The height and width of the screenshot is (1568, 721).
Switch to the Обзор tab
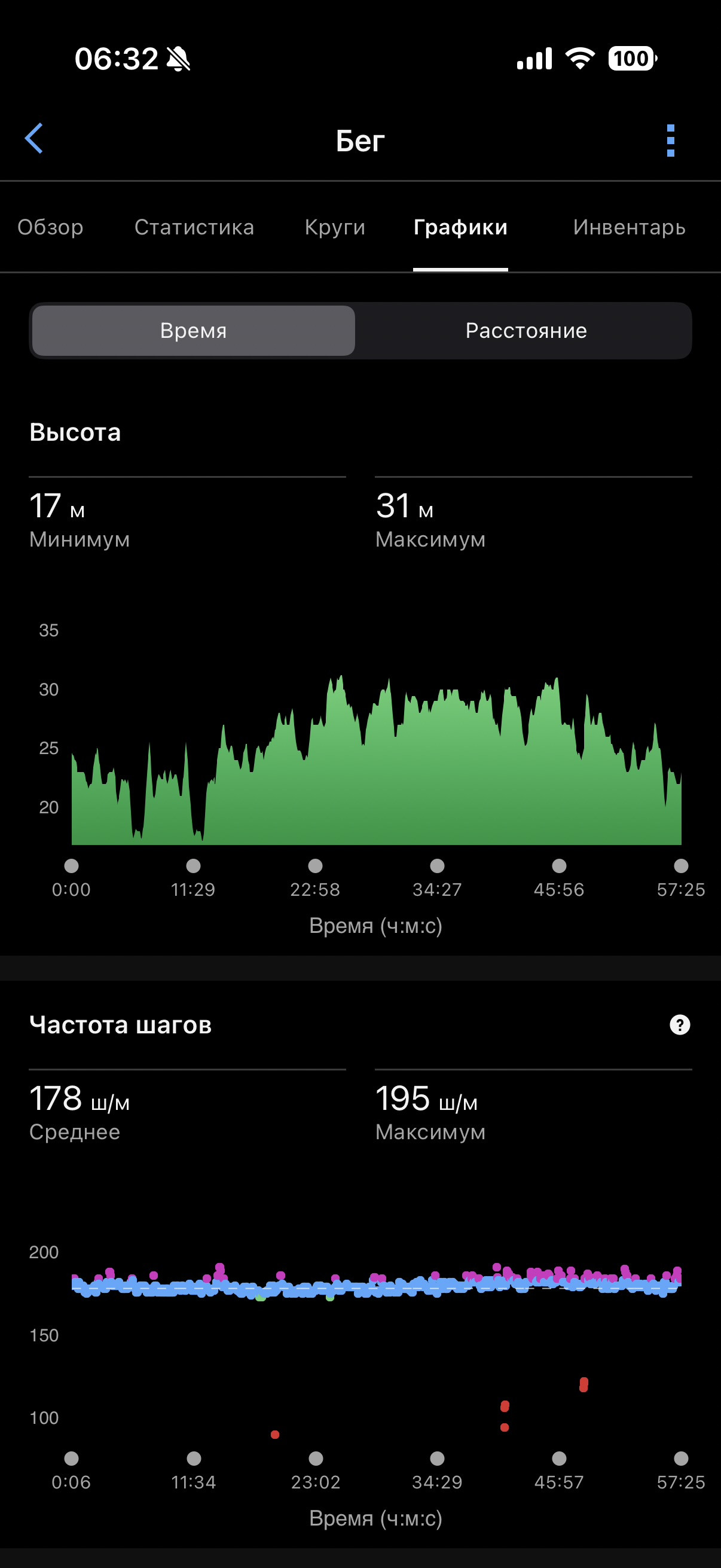(x=50, y=227)
